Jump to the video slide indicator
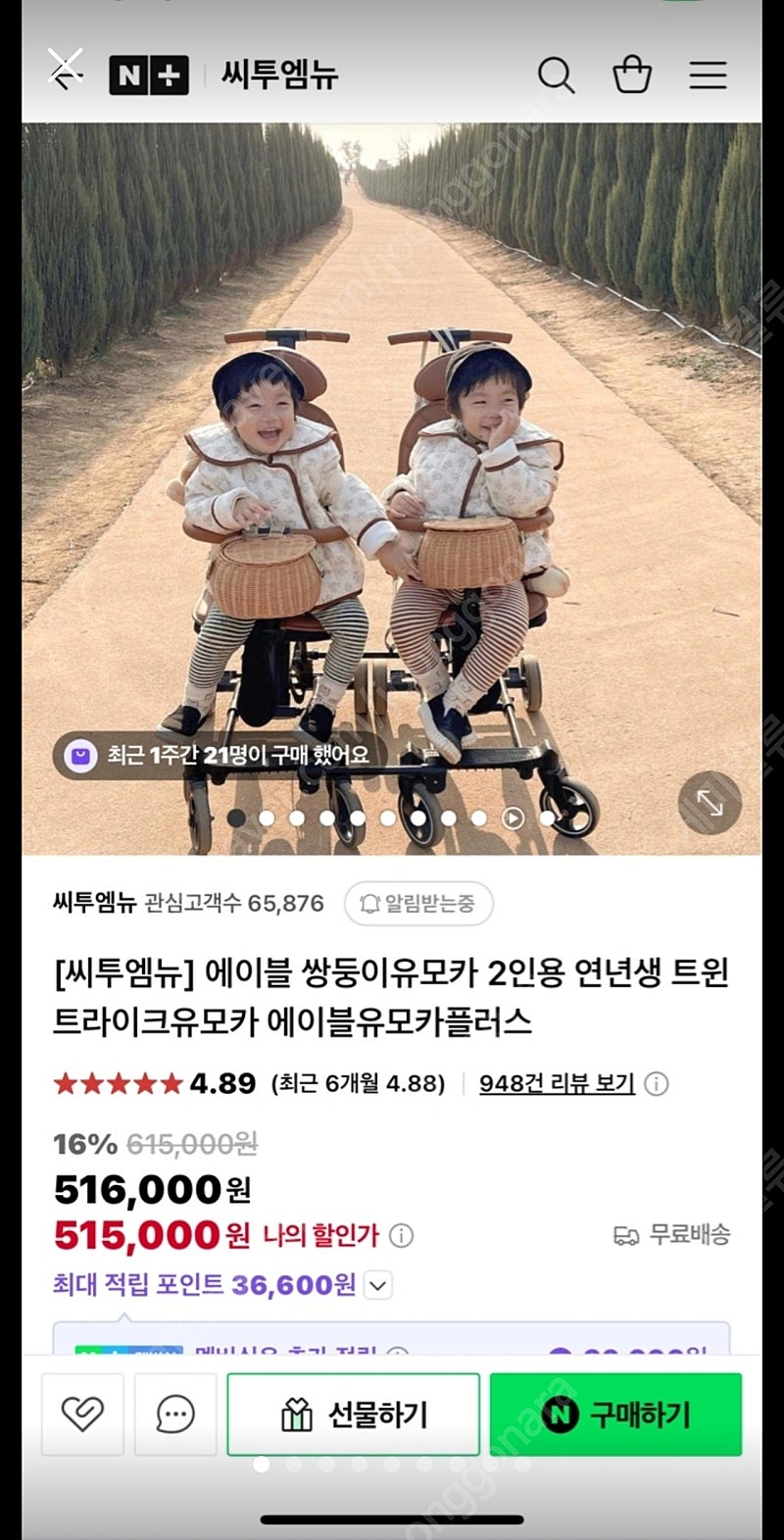Viewport: 784px width, 1540px height. pyautogui.click(x=513, y=818)
